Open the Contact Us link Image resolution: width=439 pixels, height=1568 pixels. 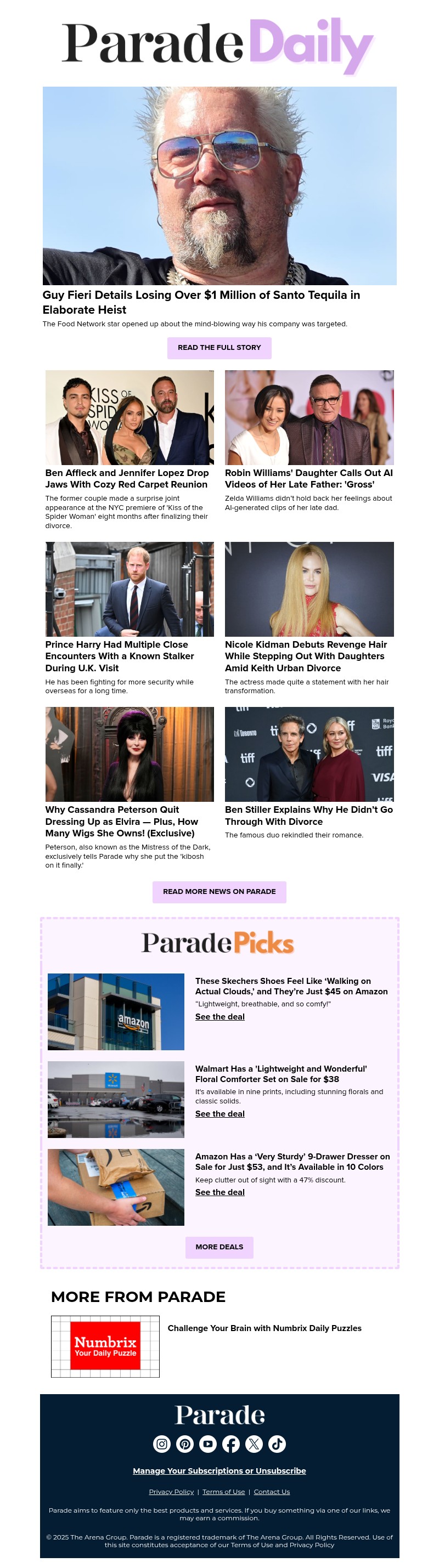(x=272, y=1492)
